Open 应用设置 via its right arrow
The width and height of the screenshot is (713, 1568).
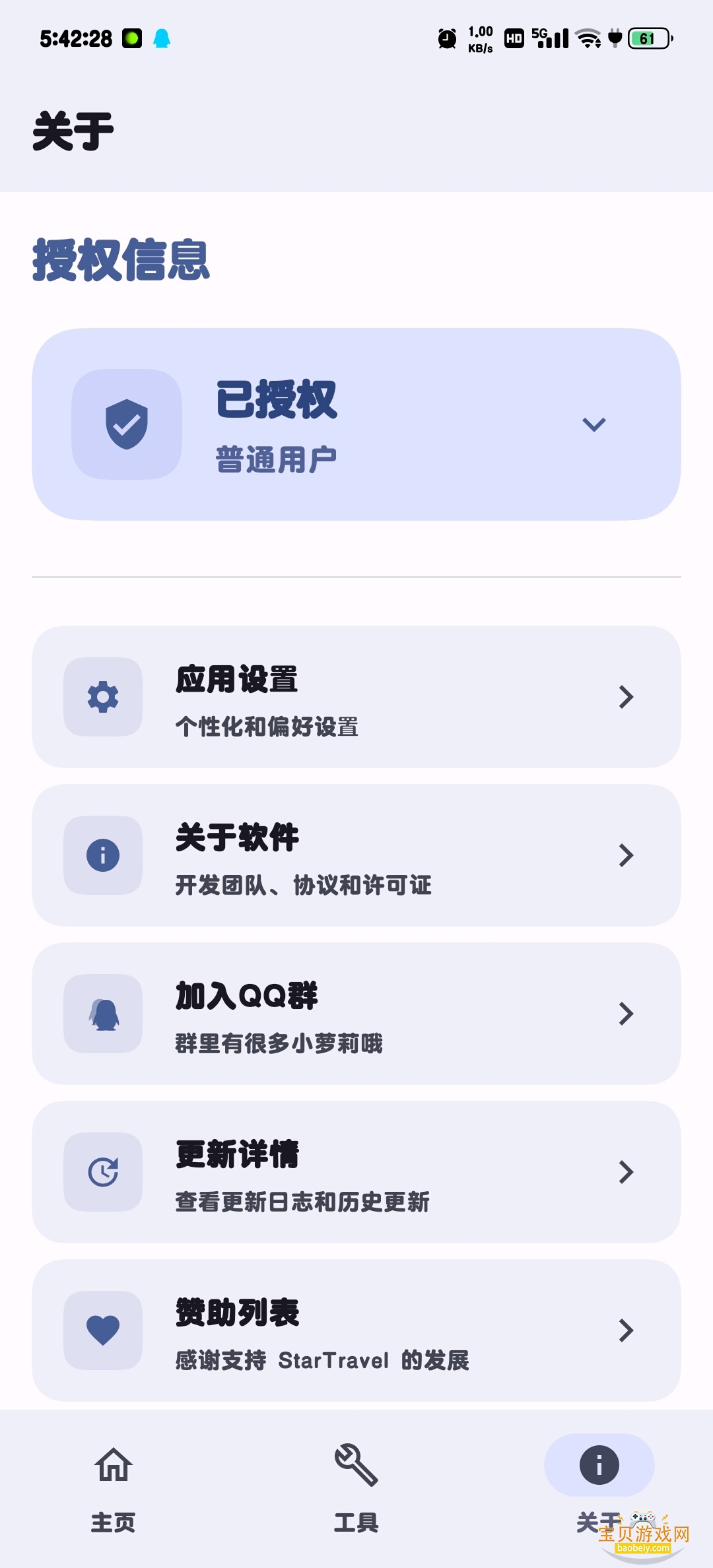[x=626, y=698]
